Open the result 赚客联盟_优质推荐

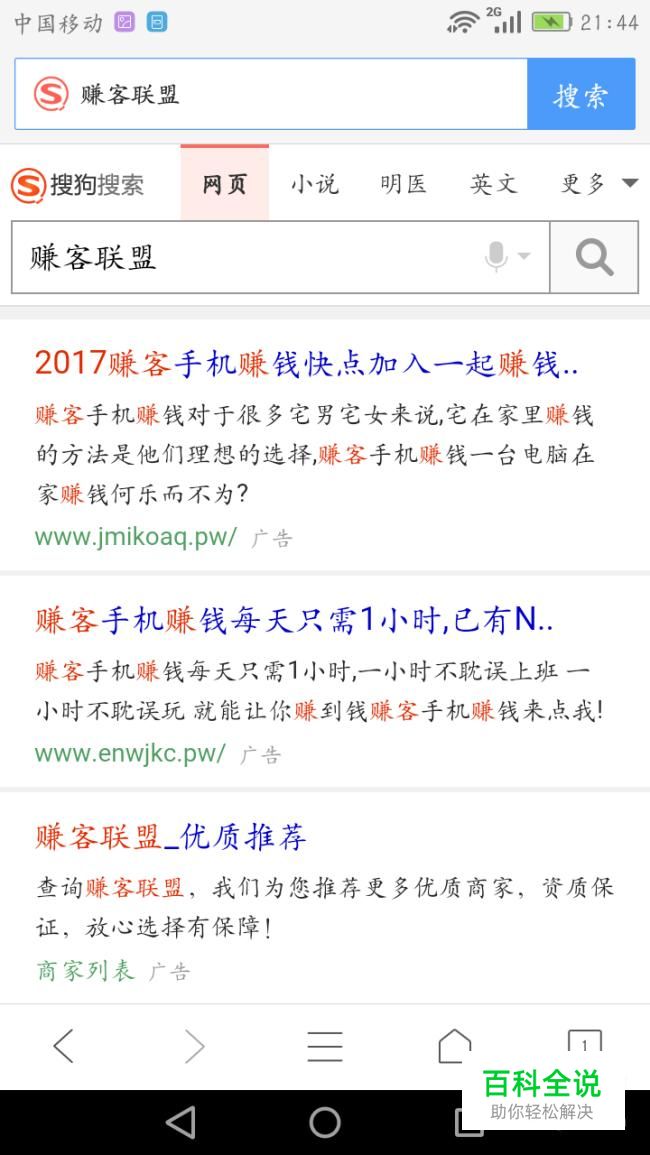tap(170, 837)
